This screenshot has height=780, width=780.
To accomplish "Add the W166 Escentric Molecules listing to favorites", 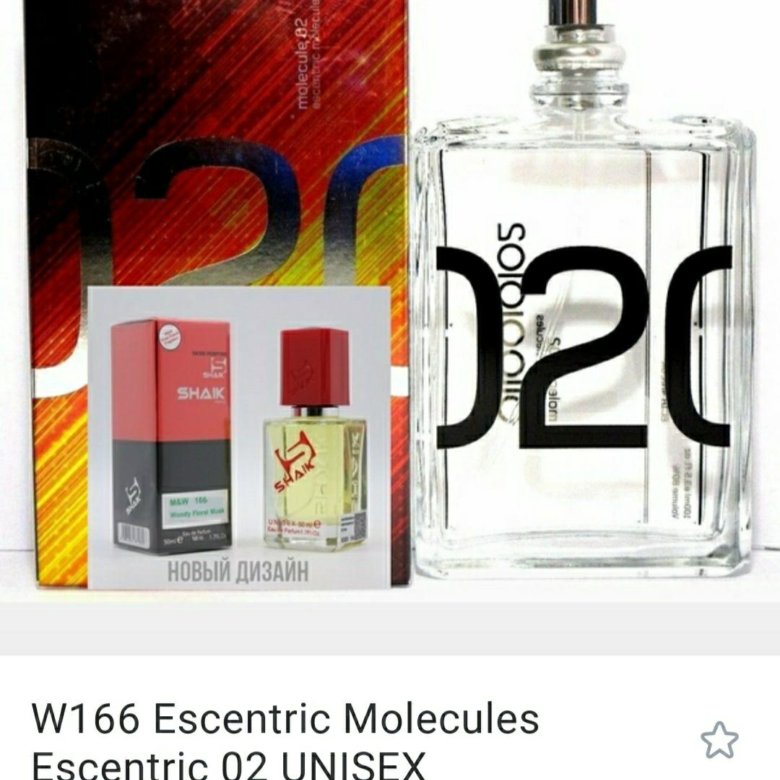I will click(719, 741).
